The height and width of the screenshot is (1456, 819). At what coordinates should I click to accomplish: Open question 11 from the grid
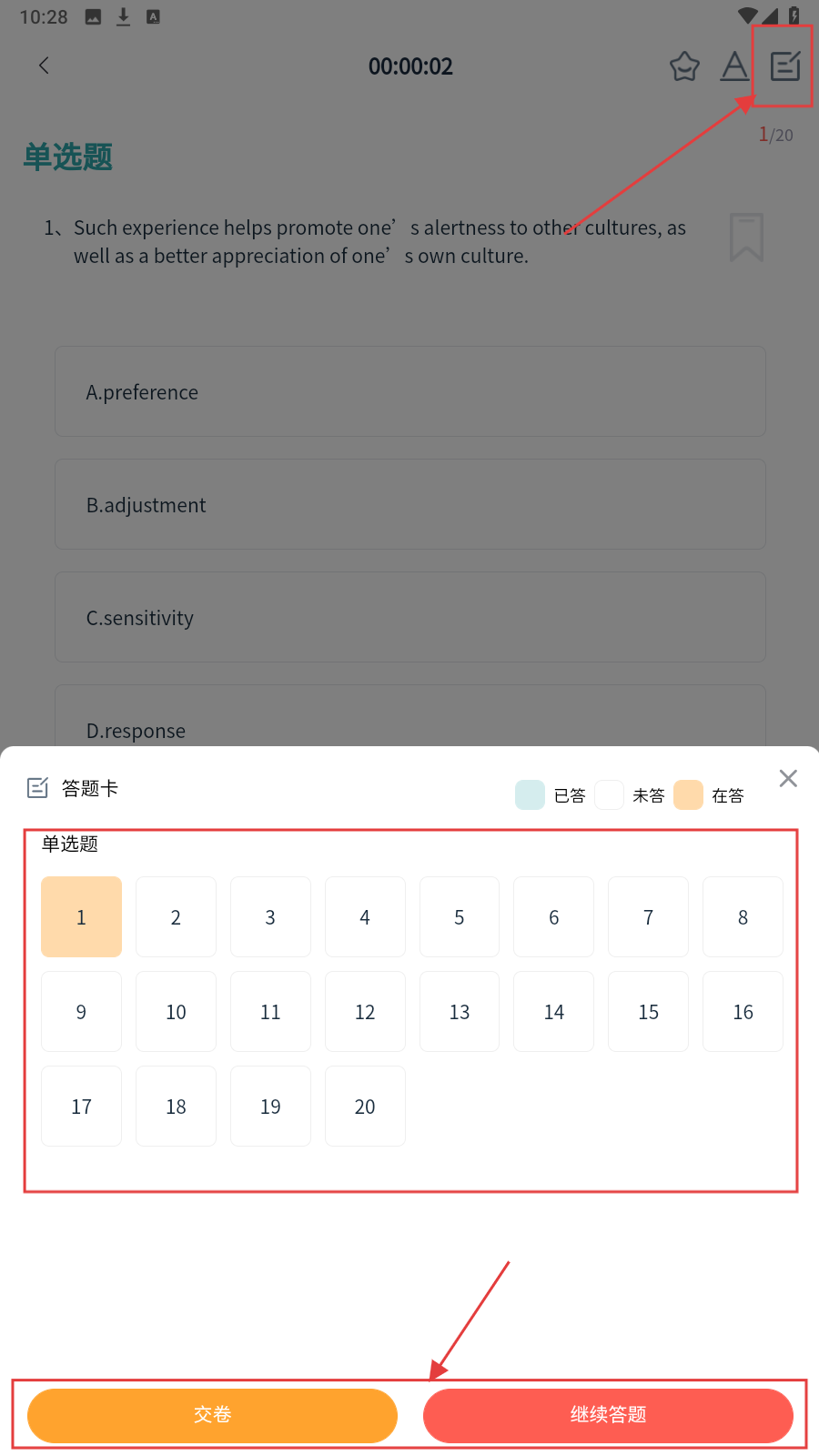point(270,1012)
